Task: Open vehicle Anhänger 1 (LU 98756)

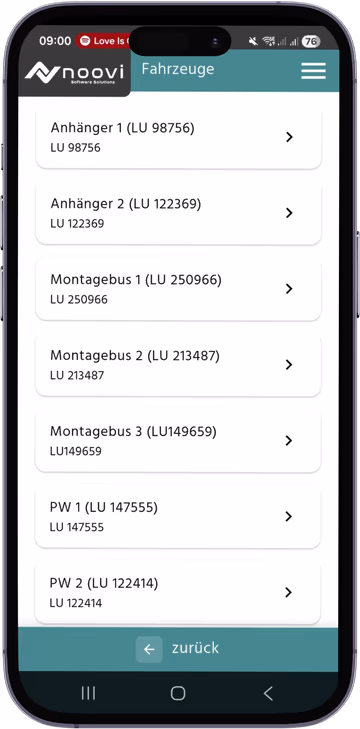Action: pos(178,137)
